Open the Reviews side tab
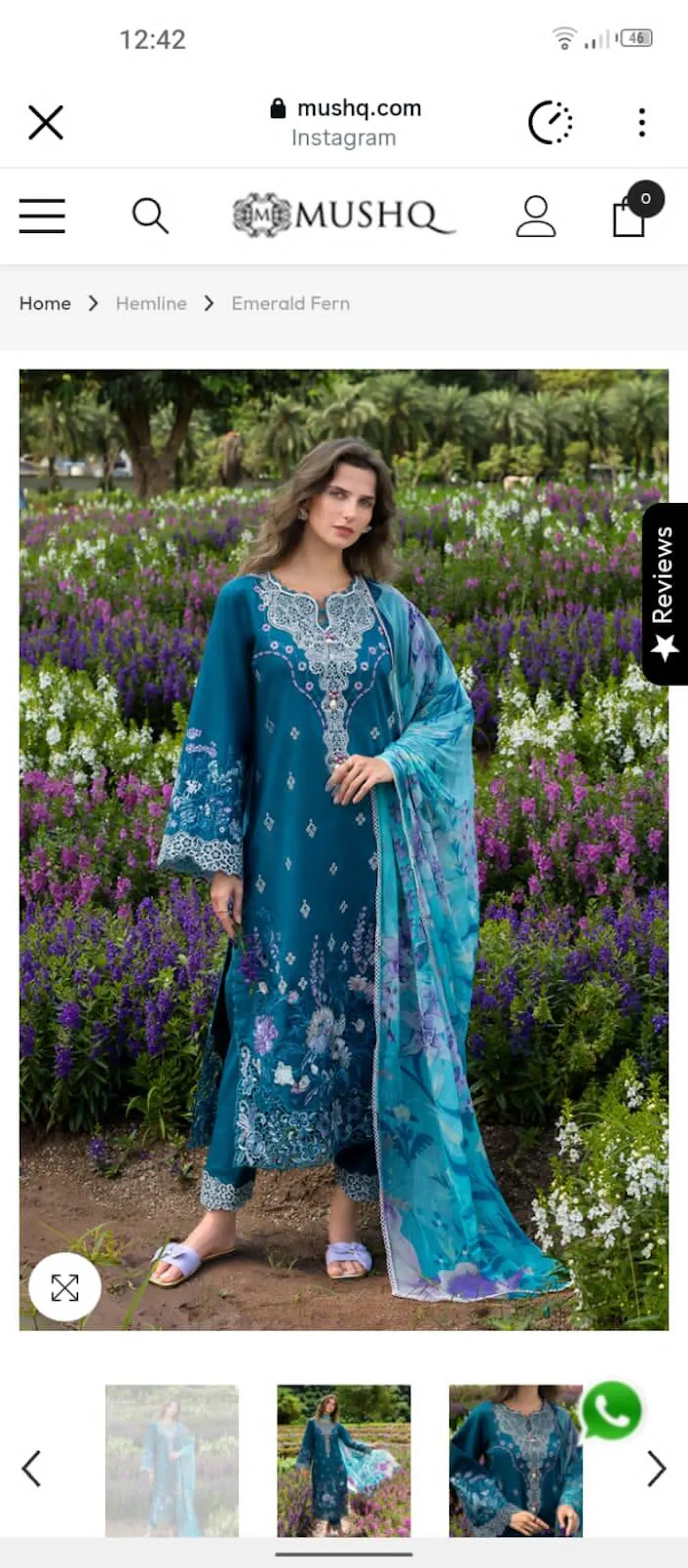 [x=664, y=594]
